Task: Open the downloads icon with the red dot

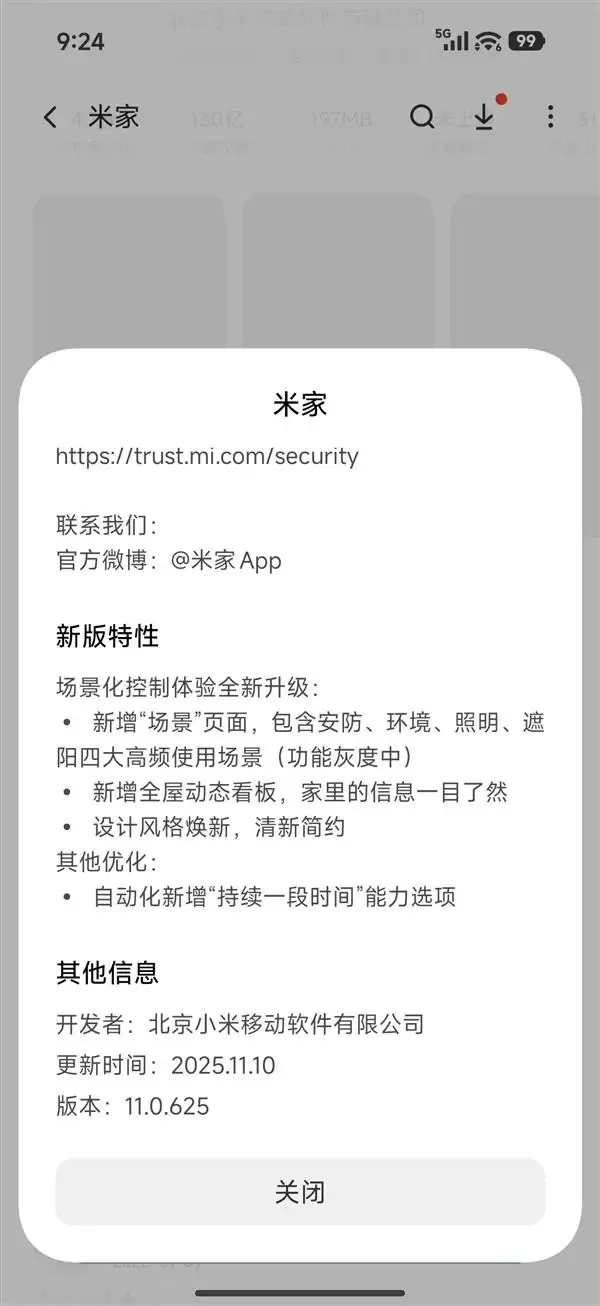Action: click(x=484, y=117)
